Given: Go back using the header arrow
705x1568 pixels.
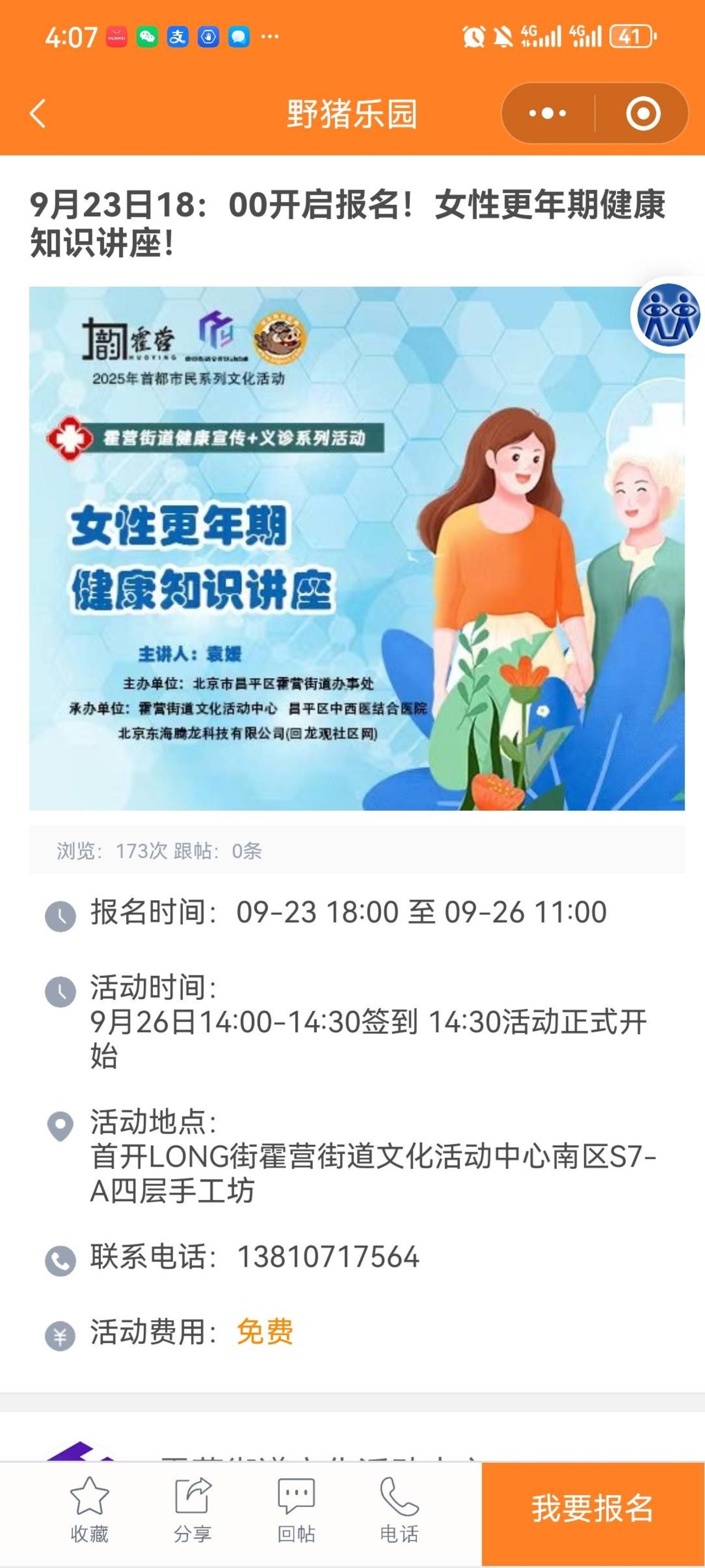Looking at the screenshot, I should click(38, 114).
